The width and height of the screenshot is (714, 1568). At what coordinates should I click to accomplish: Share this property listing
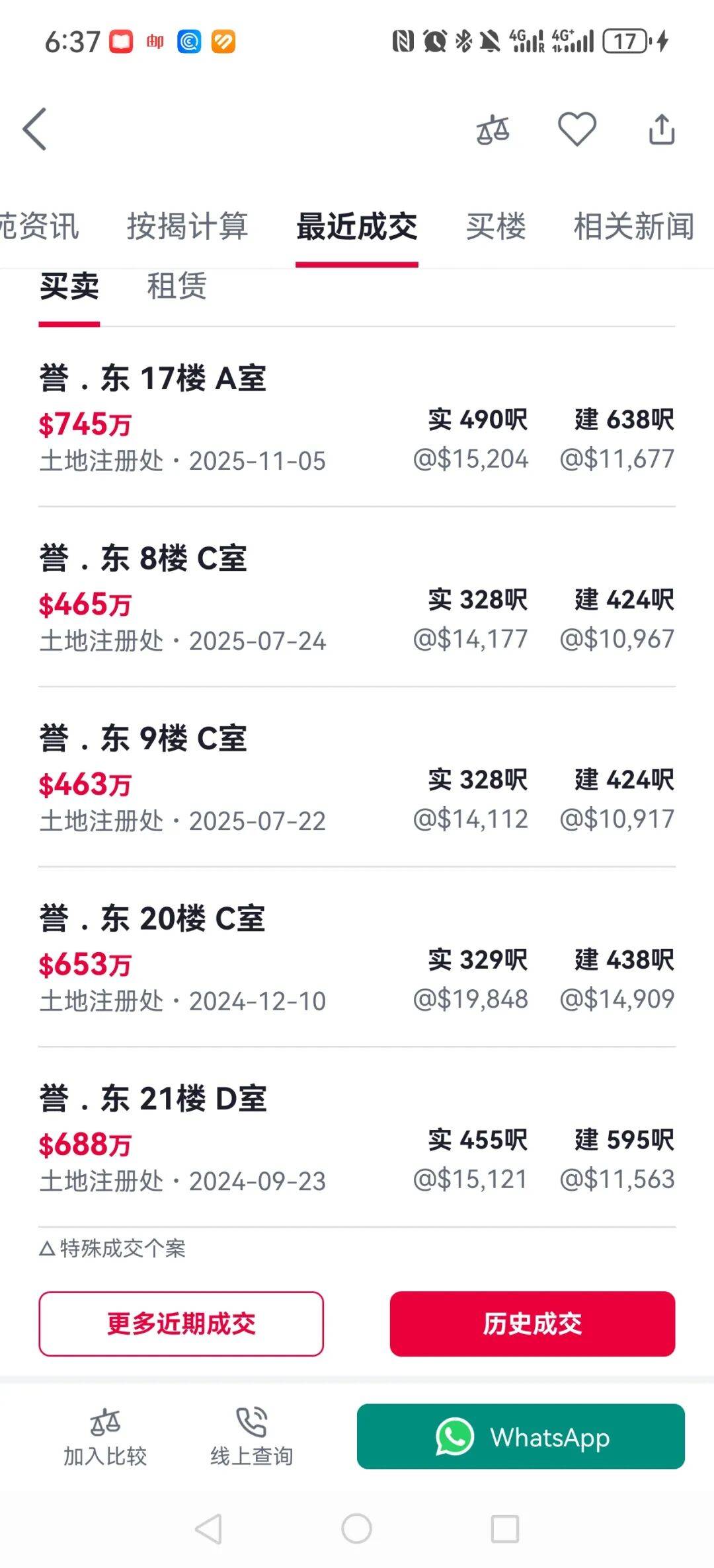click(661, 129)
